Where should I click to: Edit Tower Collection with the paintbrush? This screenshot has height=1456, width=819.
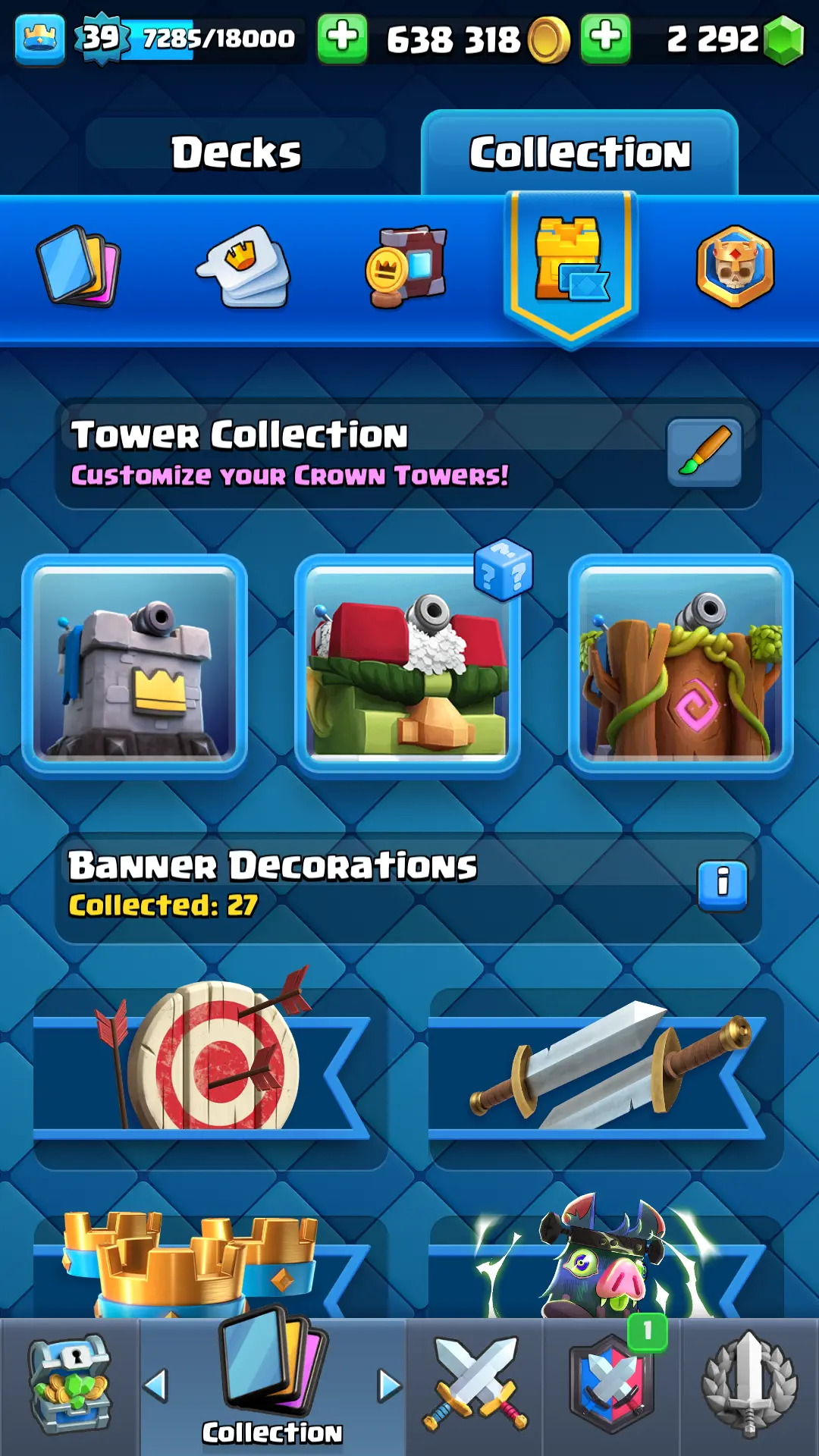pyautogui.click(x=704, y=453)
